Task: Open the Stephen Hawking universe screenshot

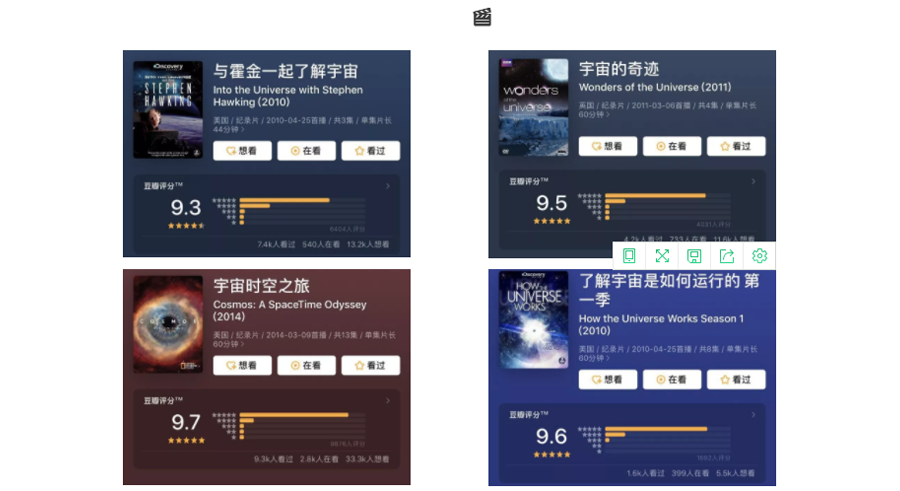Action: 266,153
